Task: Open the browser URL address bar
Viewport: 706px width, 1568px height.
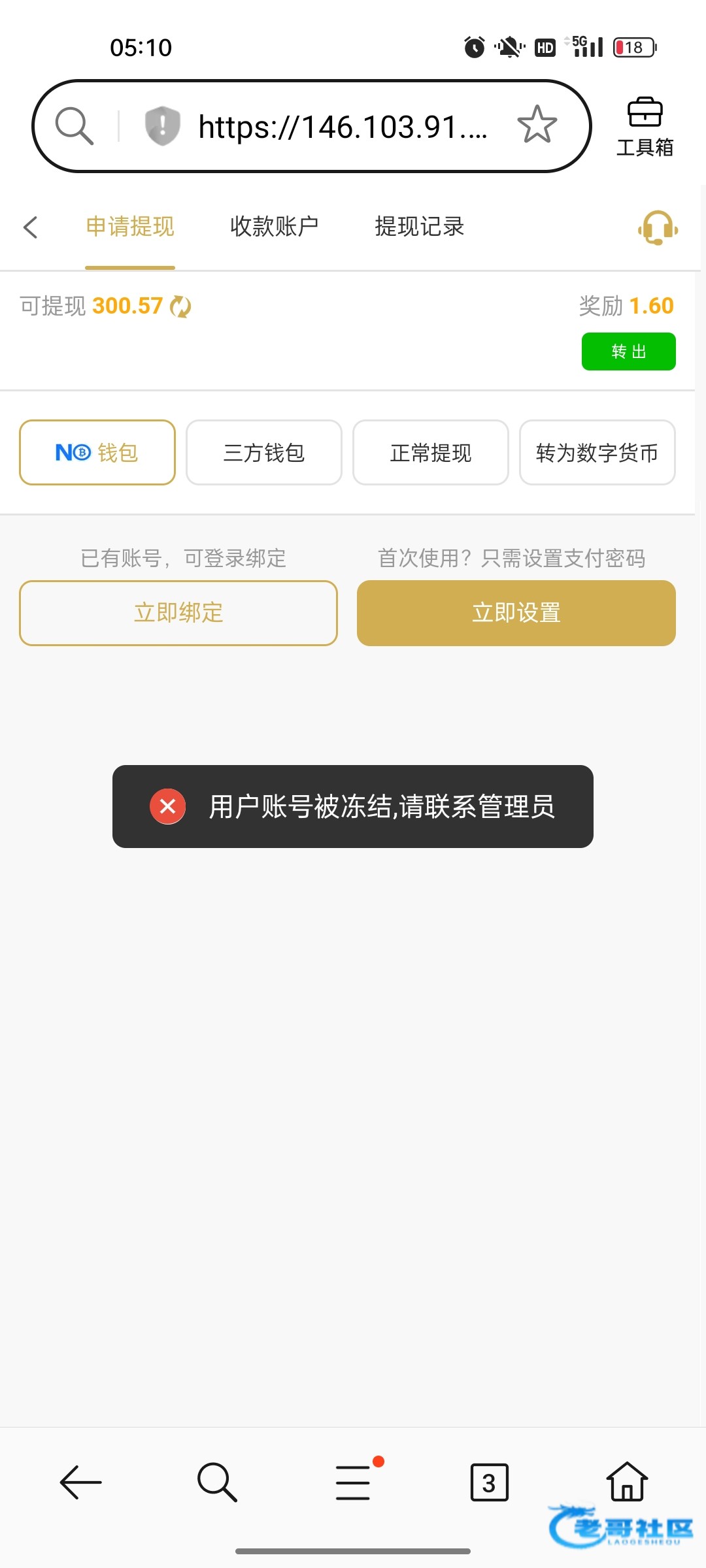Action: 342,127
